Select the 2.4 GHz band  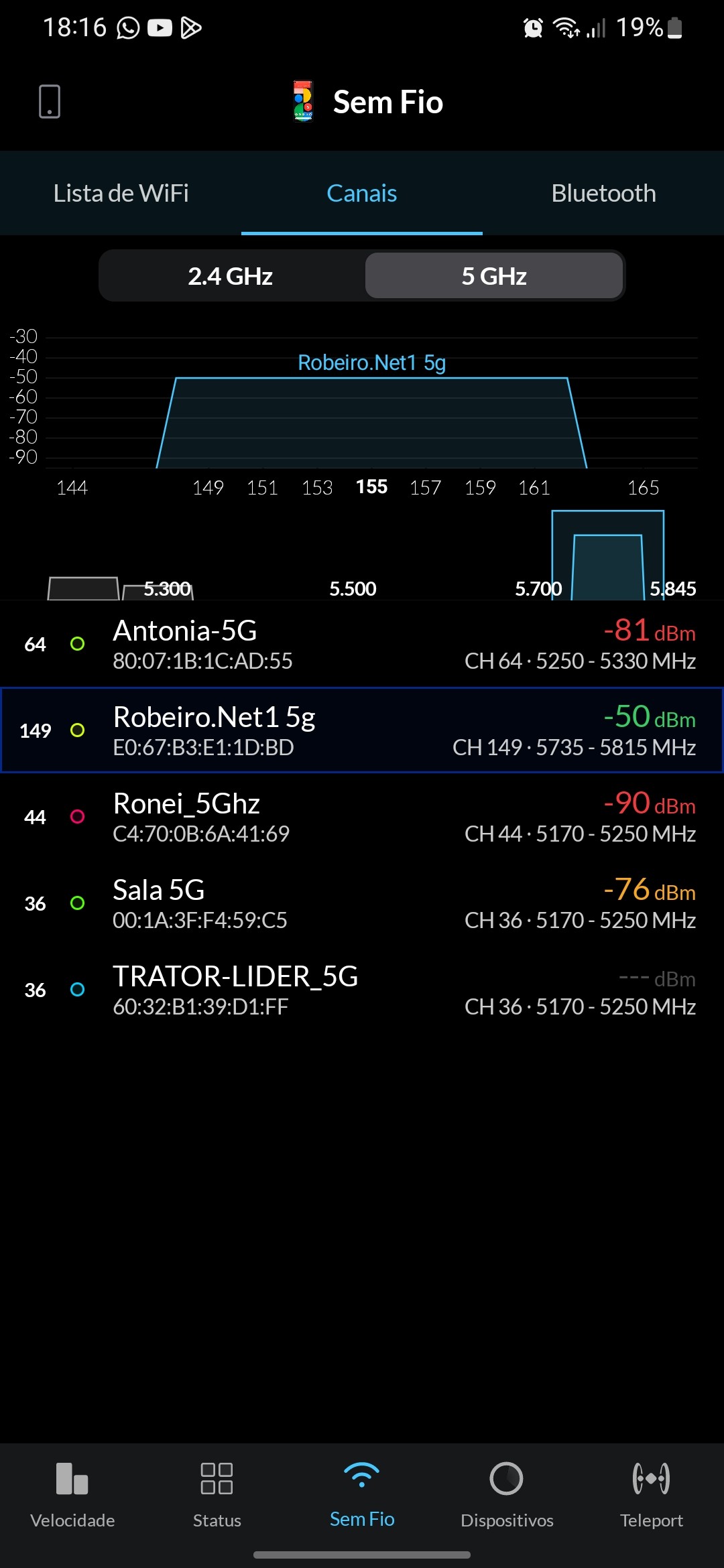(231, 276)
